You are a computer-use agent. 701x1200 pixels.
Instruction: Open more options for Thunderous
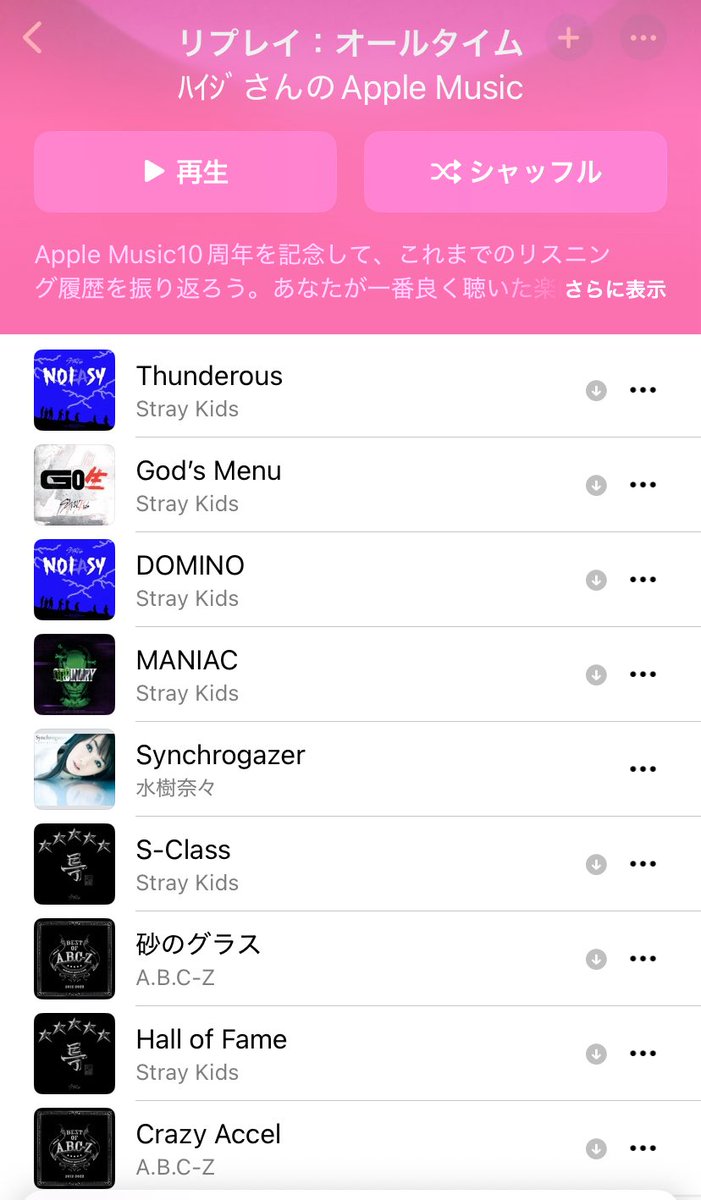(x=643, y=390)
